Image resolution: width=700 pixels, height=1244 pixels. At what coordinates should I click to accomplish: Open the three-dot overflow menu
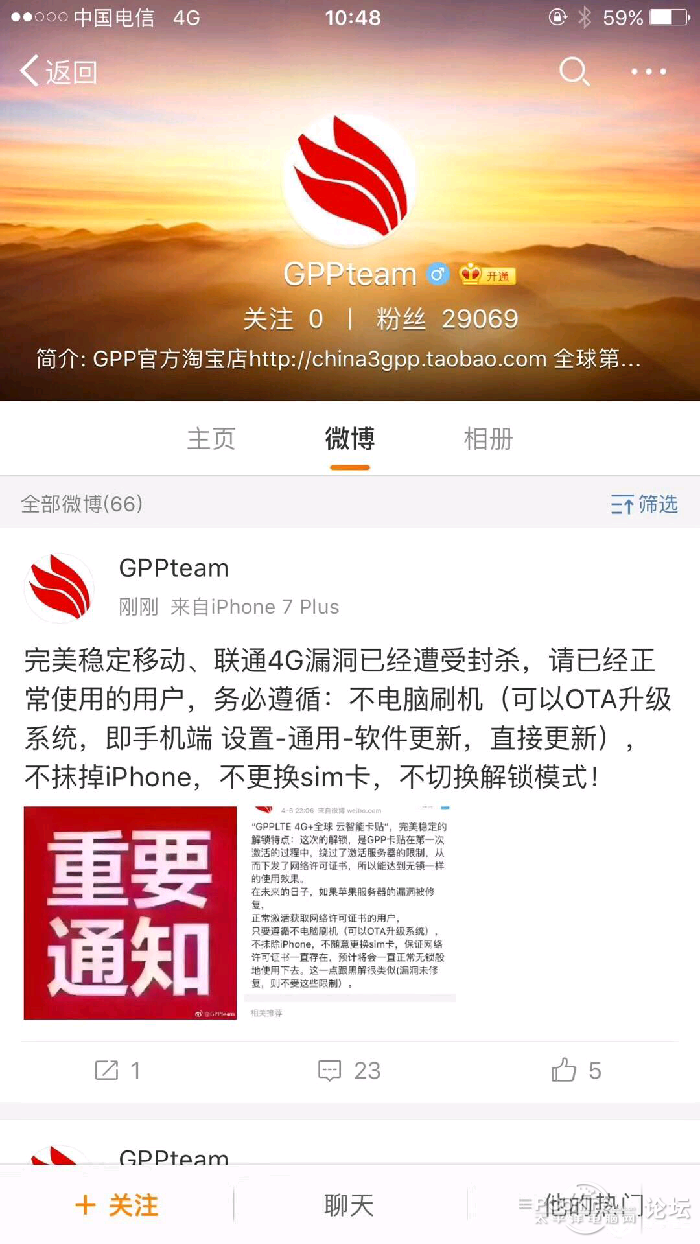click(x=648, y=72)
